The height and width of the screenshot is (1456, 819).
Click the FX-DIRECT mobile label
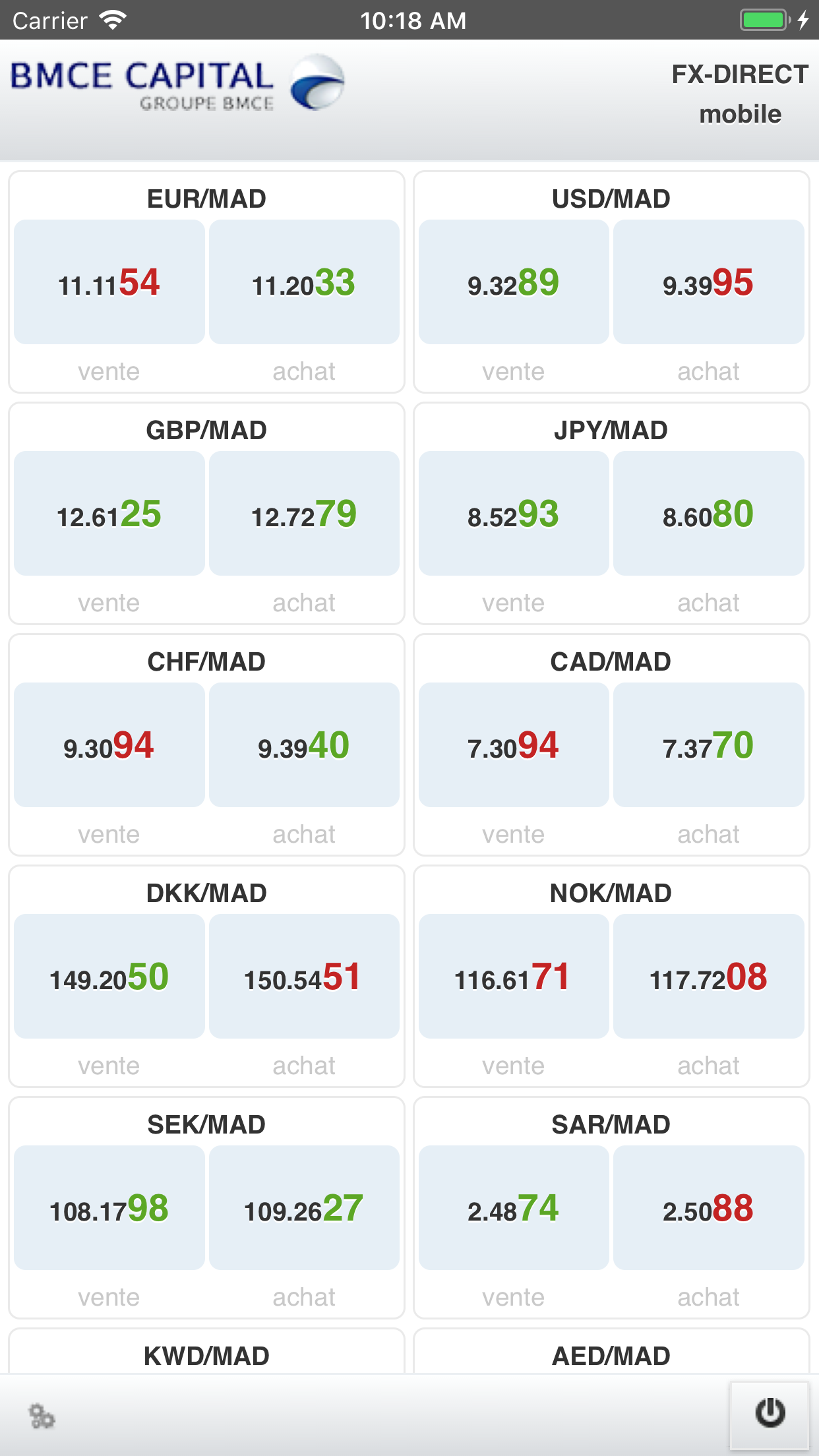tap(739, 92)
